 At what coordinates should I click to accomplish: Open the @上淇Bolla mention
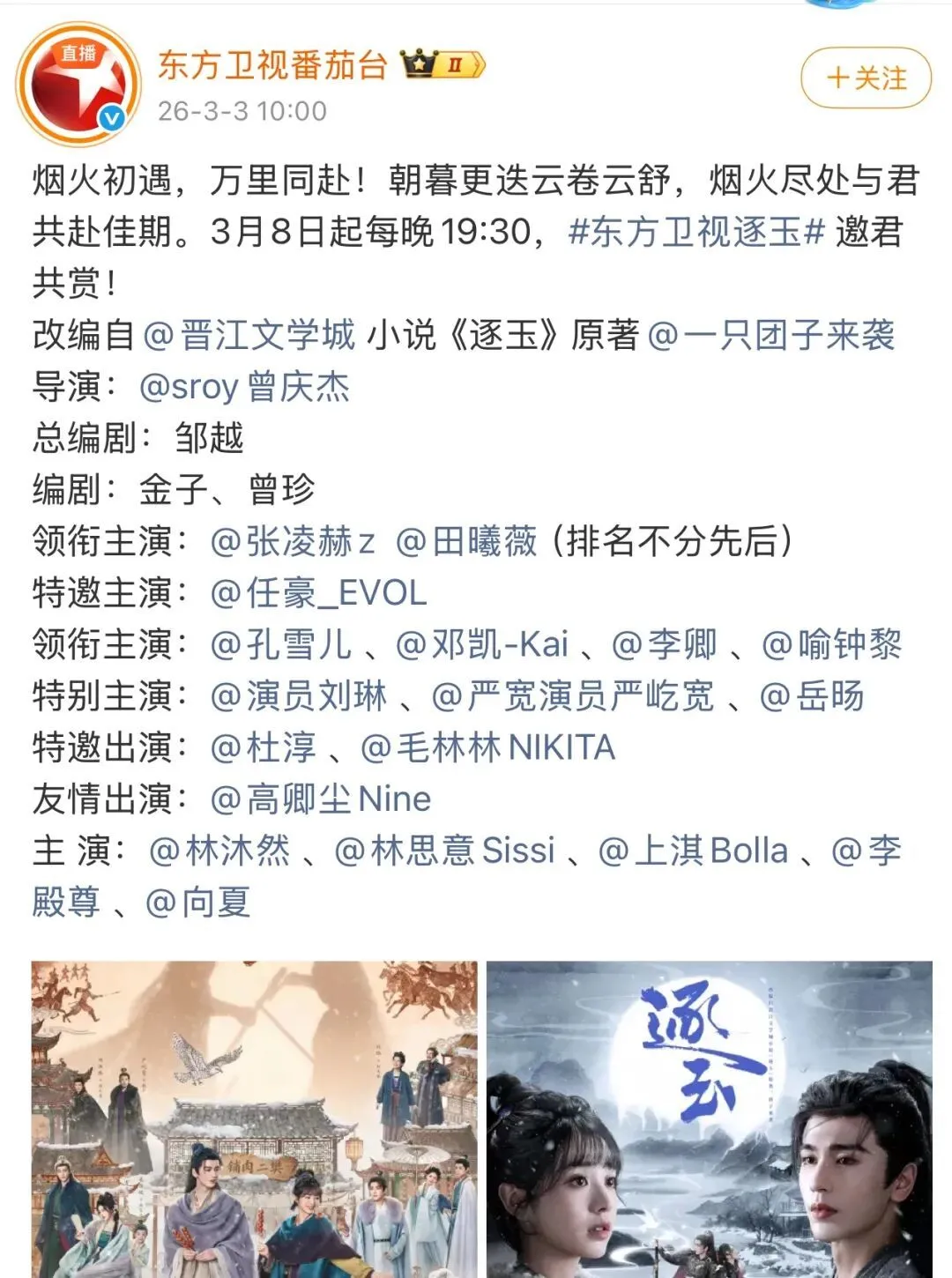click(x=693, y=851)
